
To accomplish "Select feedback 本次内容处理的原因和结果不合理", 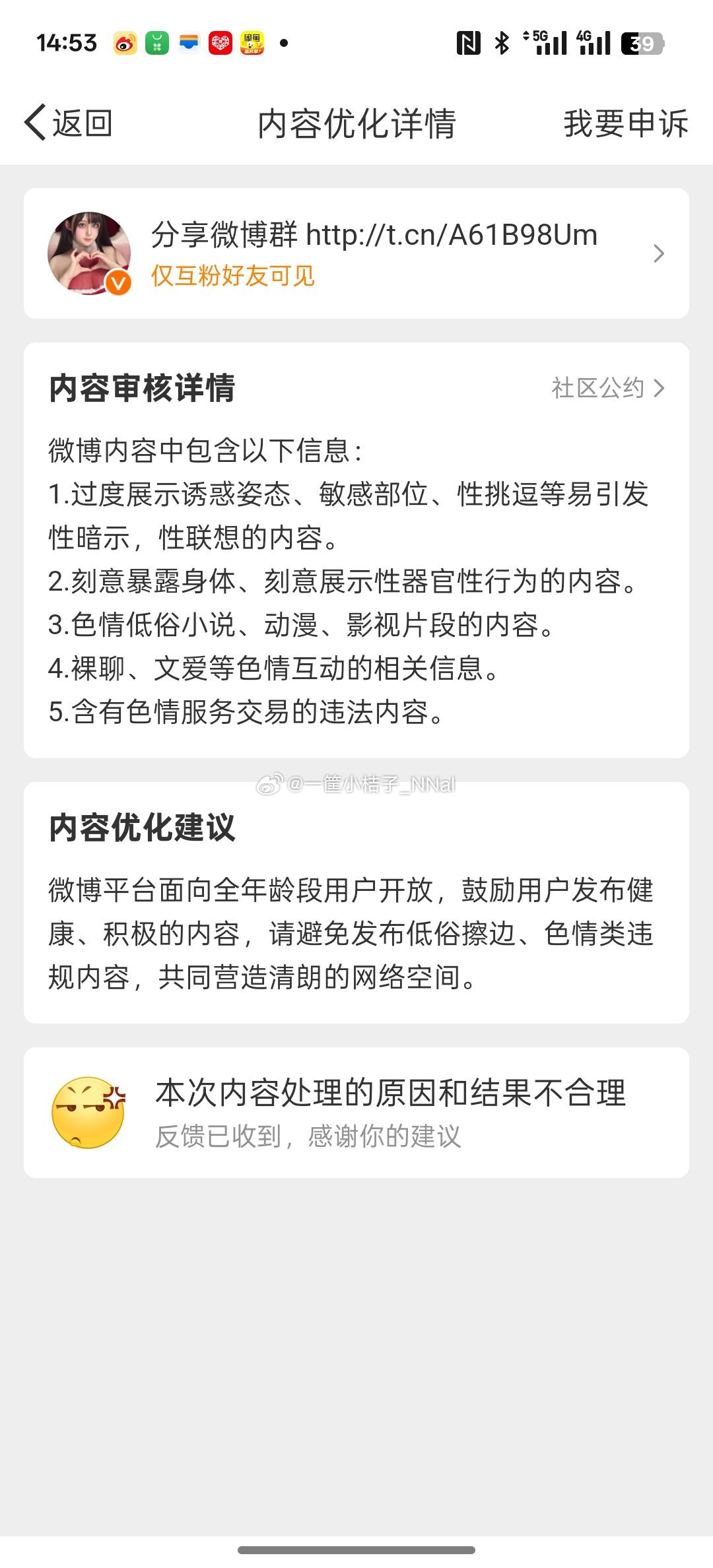I will (x=356, y=1112).
